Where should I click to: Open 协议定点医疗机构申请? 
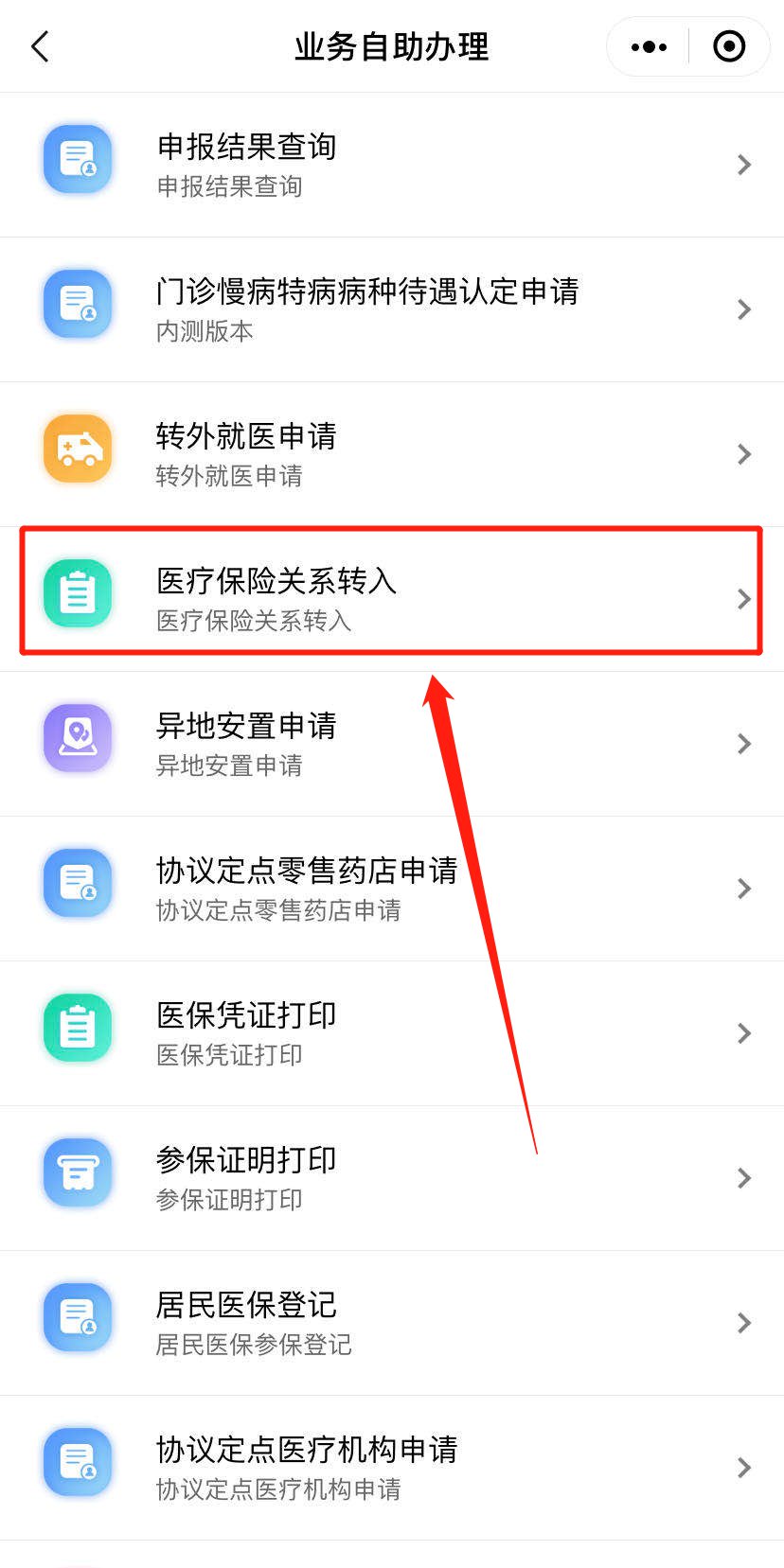392,1468
